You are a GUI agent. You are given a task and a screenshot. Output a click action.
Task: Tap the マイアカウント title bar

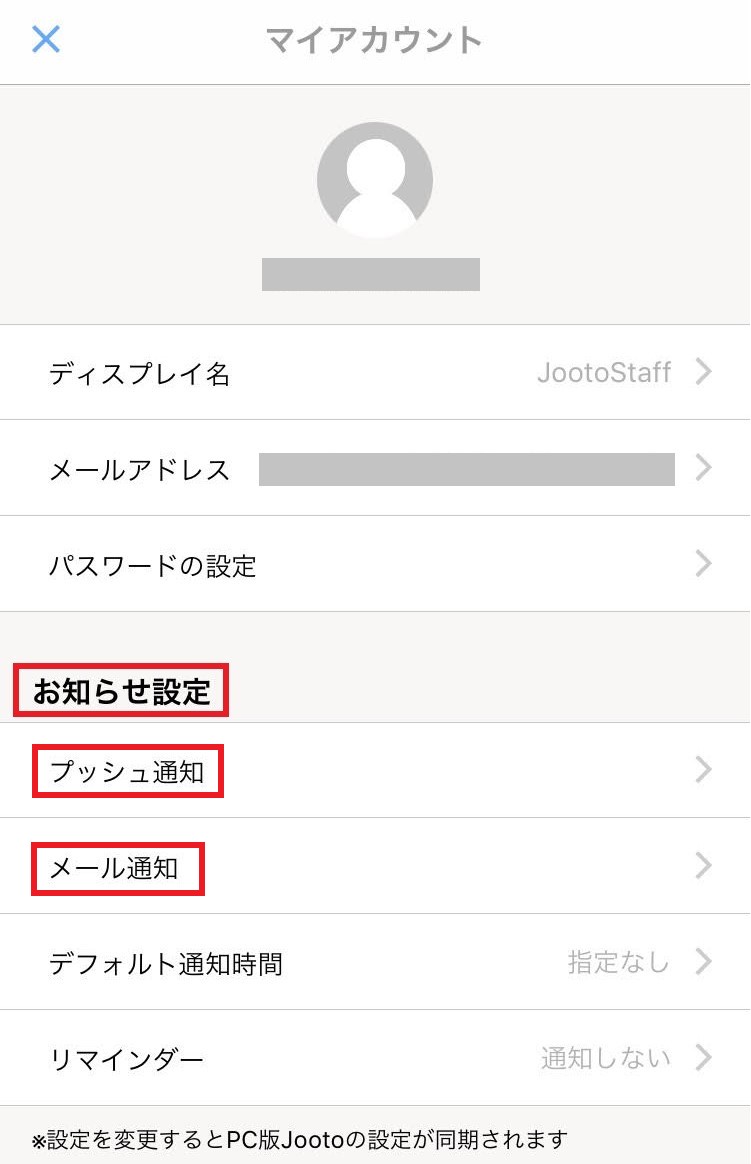pyautogui.click(x=375, y=41)
